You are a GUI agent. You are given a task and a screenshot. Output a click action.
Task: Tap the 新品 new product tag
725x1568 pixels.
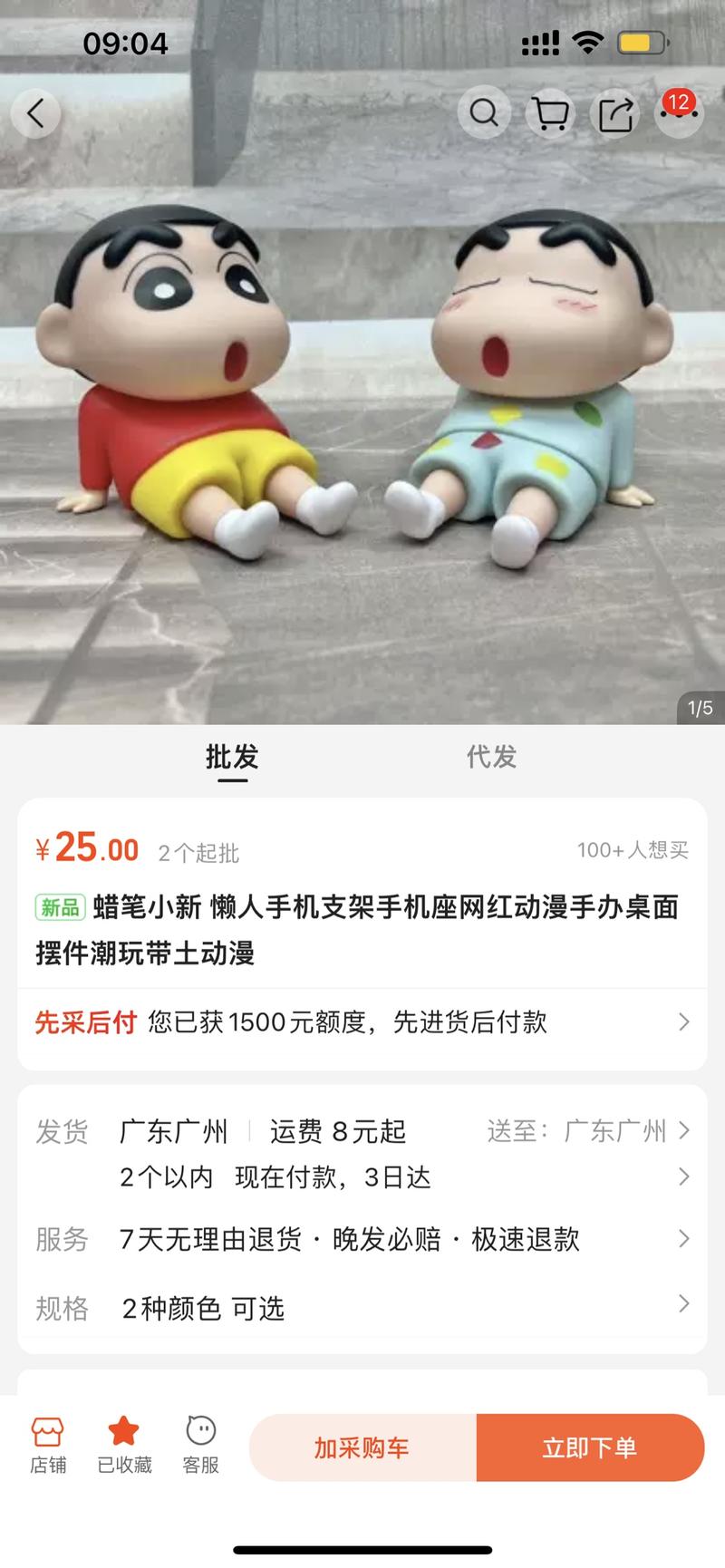pos(60,905)
